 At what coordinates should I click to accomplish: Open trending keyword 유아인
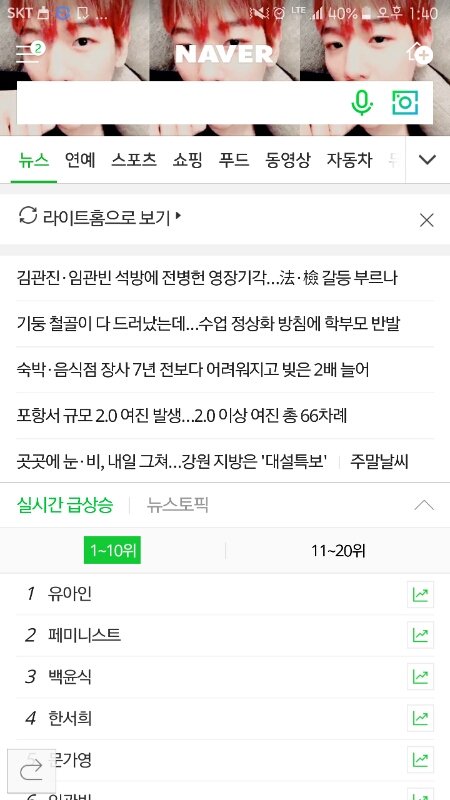pos(69,594)
